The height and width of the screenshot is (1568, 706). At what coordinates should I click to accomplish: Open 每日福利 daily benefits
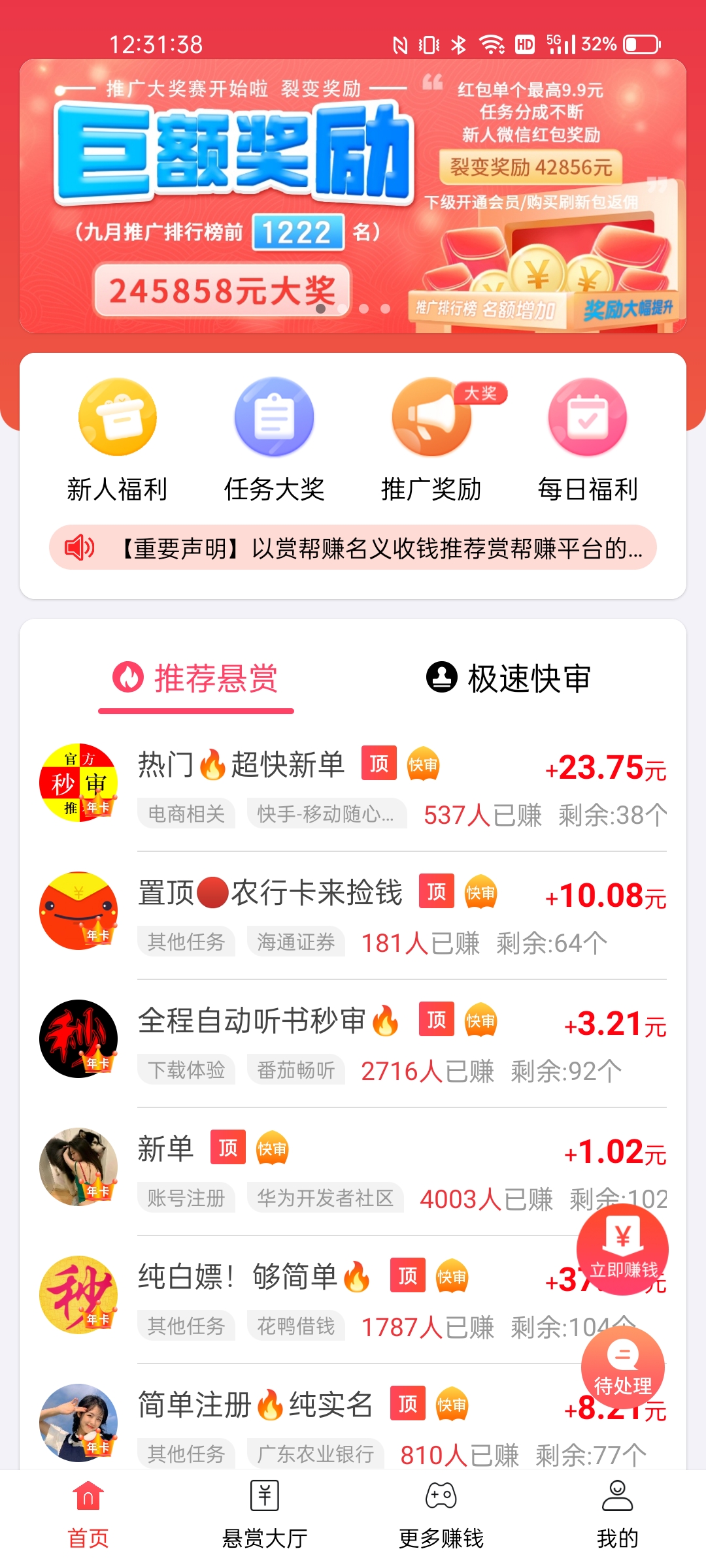coord(588,439)
